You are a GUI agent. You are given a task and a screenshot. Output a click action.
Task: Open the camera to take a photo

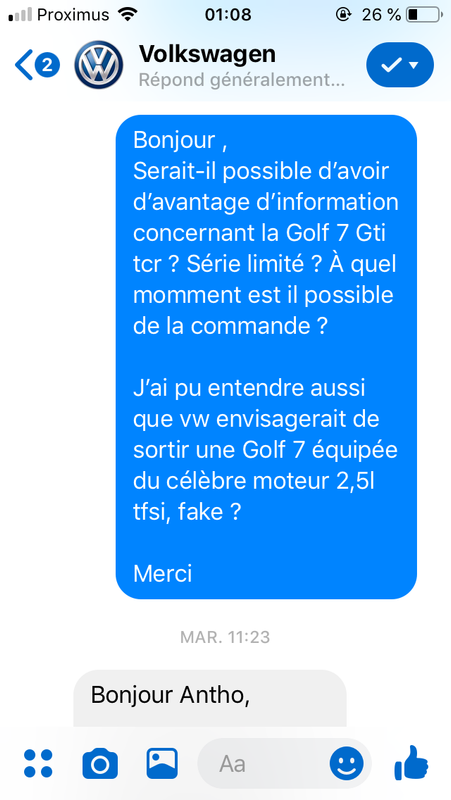pyautogui.click(x=100, y=763)
